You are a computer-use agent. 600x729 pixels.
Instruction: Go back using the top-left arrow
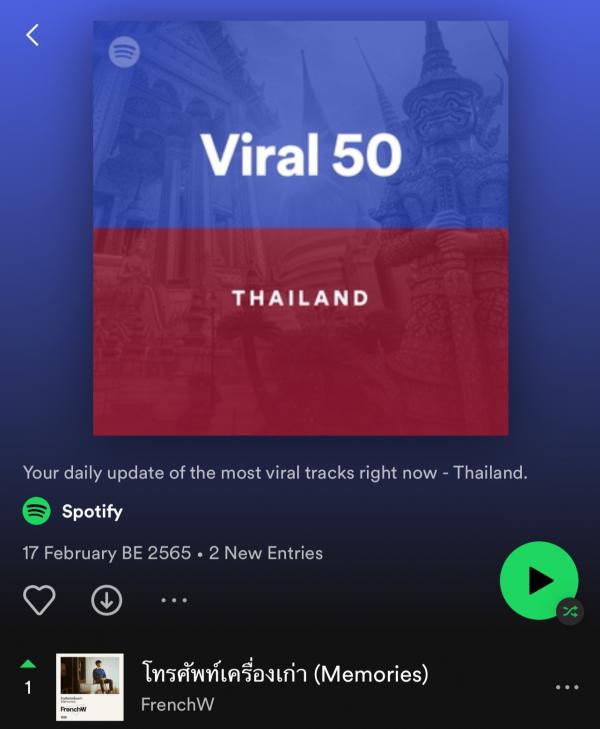(32, 35)
